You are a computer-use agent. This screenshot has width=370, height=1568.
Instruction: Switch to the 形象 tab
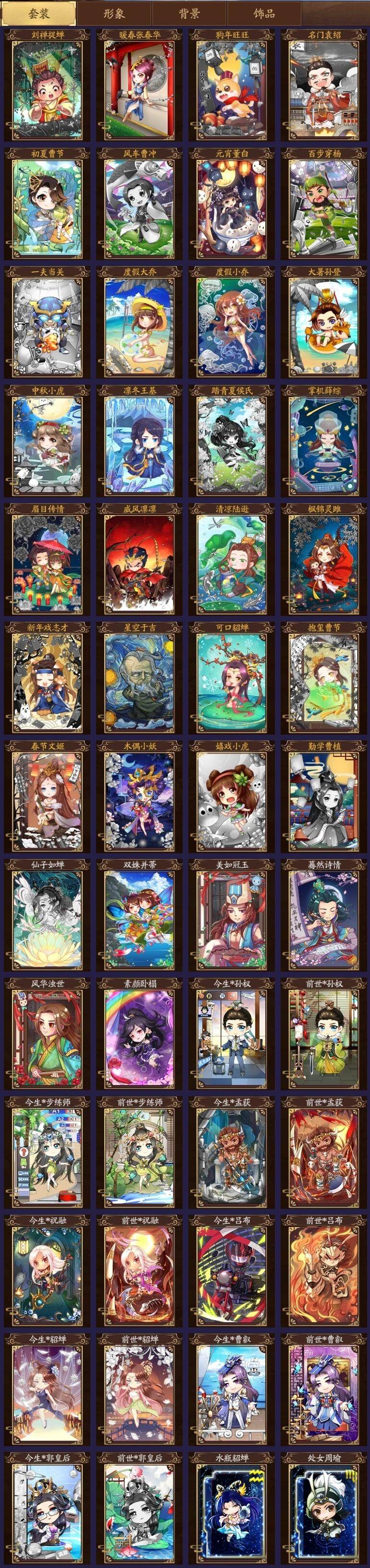[114, 13]
